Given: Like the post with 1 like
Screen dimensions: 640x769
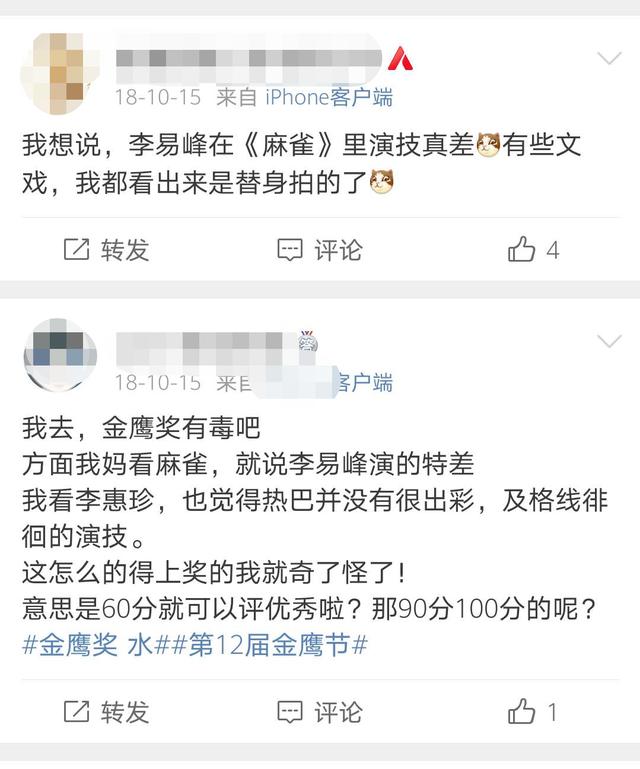Looking at the screenshot, I should click(533, 712).
